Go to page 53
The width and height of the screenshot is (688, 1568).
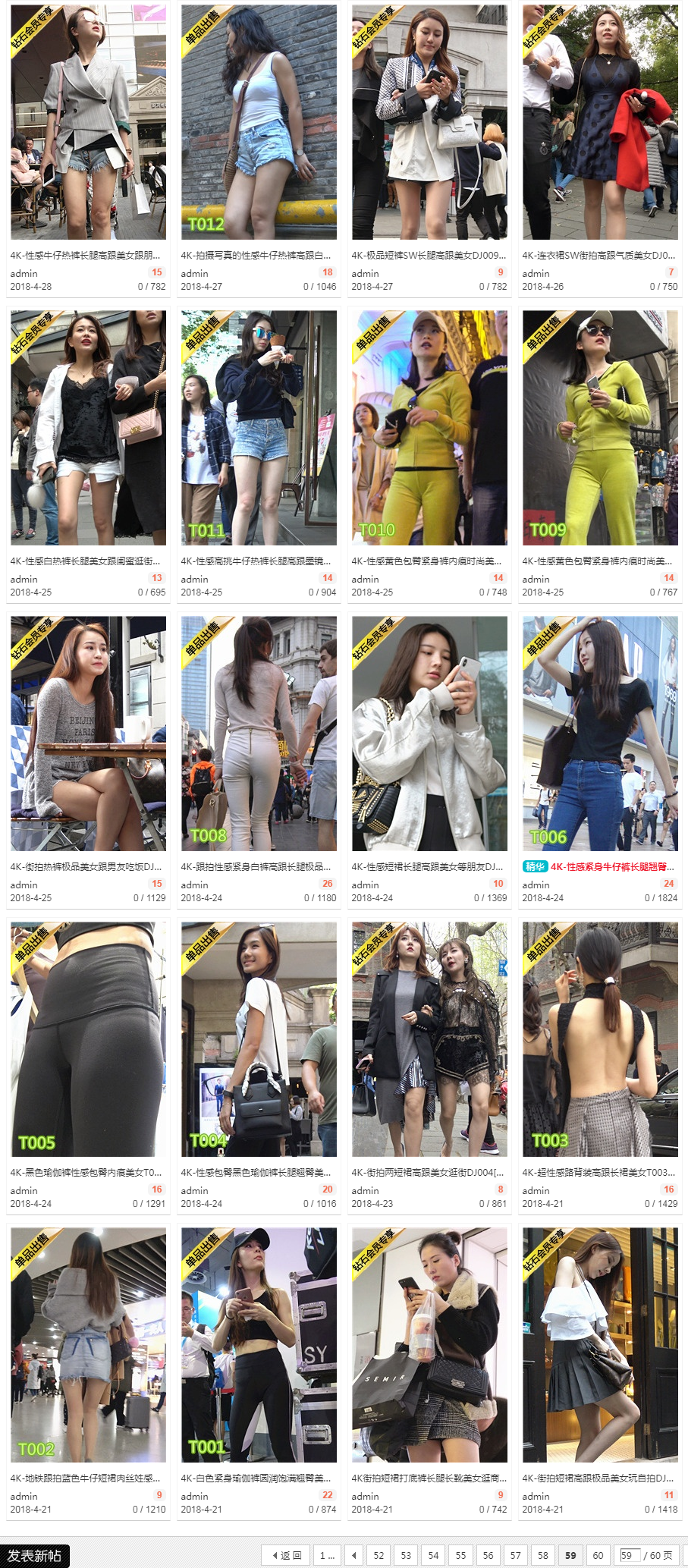click(x=406, y=1555)
